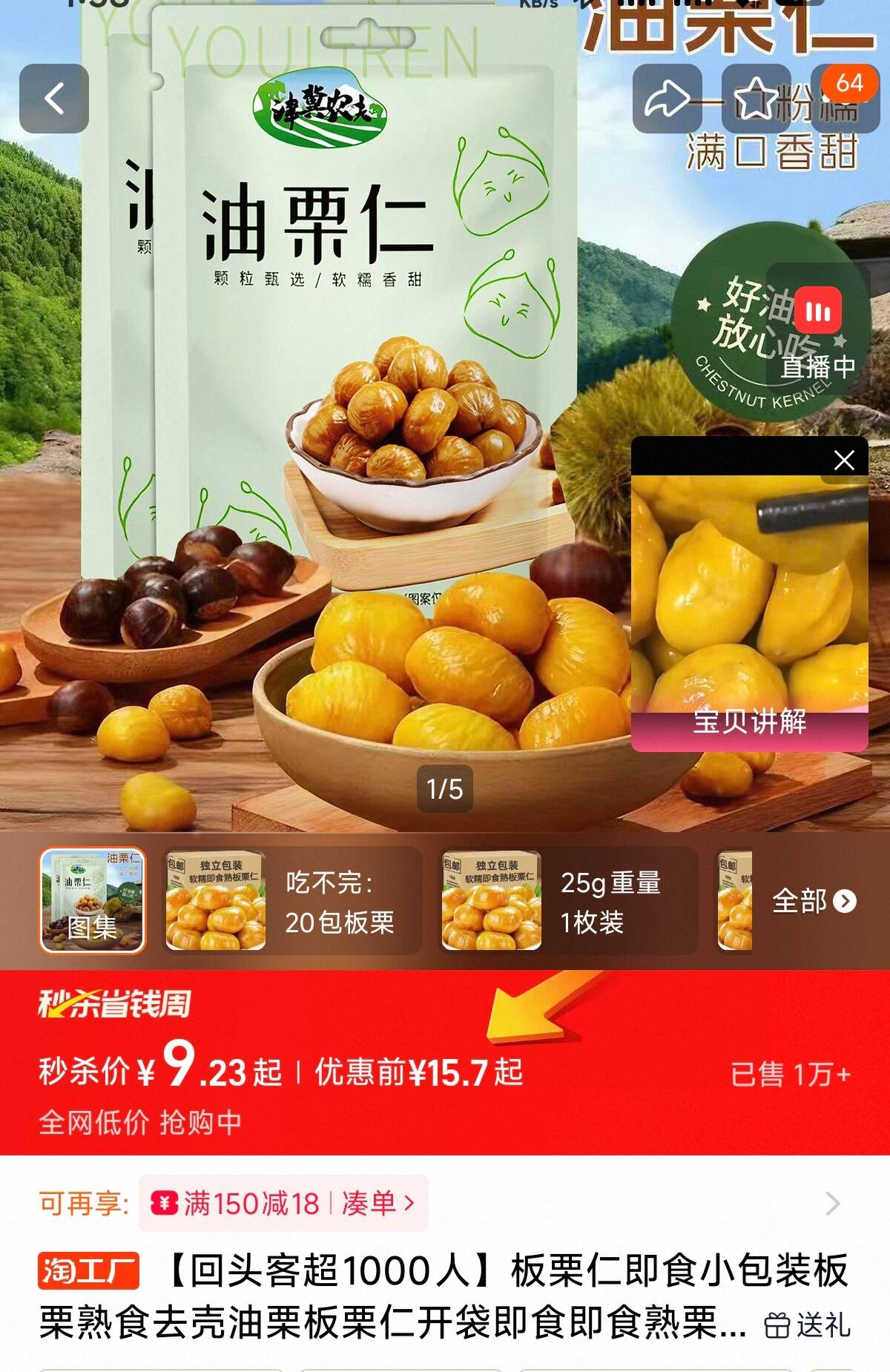This screenshot has width=890, height=1372.
Task: Open the top icon with 64 badge
Action: (845, 99)
